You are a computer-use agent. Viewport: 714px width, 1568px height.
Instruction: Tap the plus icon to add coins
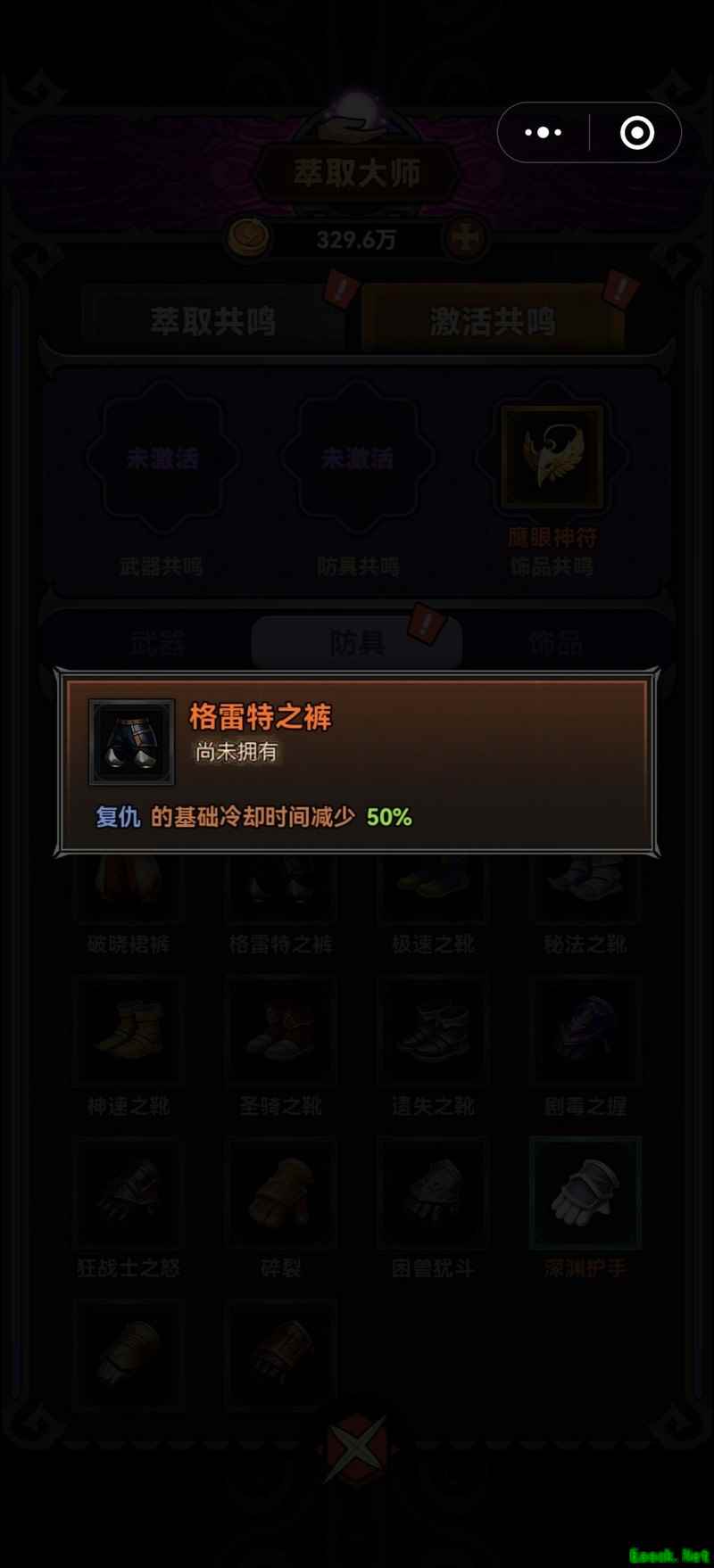(x=468, y=239)
